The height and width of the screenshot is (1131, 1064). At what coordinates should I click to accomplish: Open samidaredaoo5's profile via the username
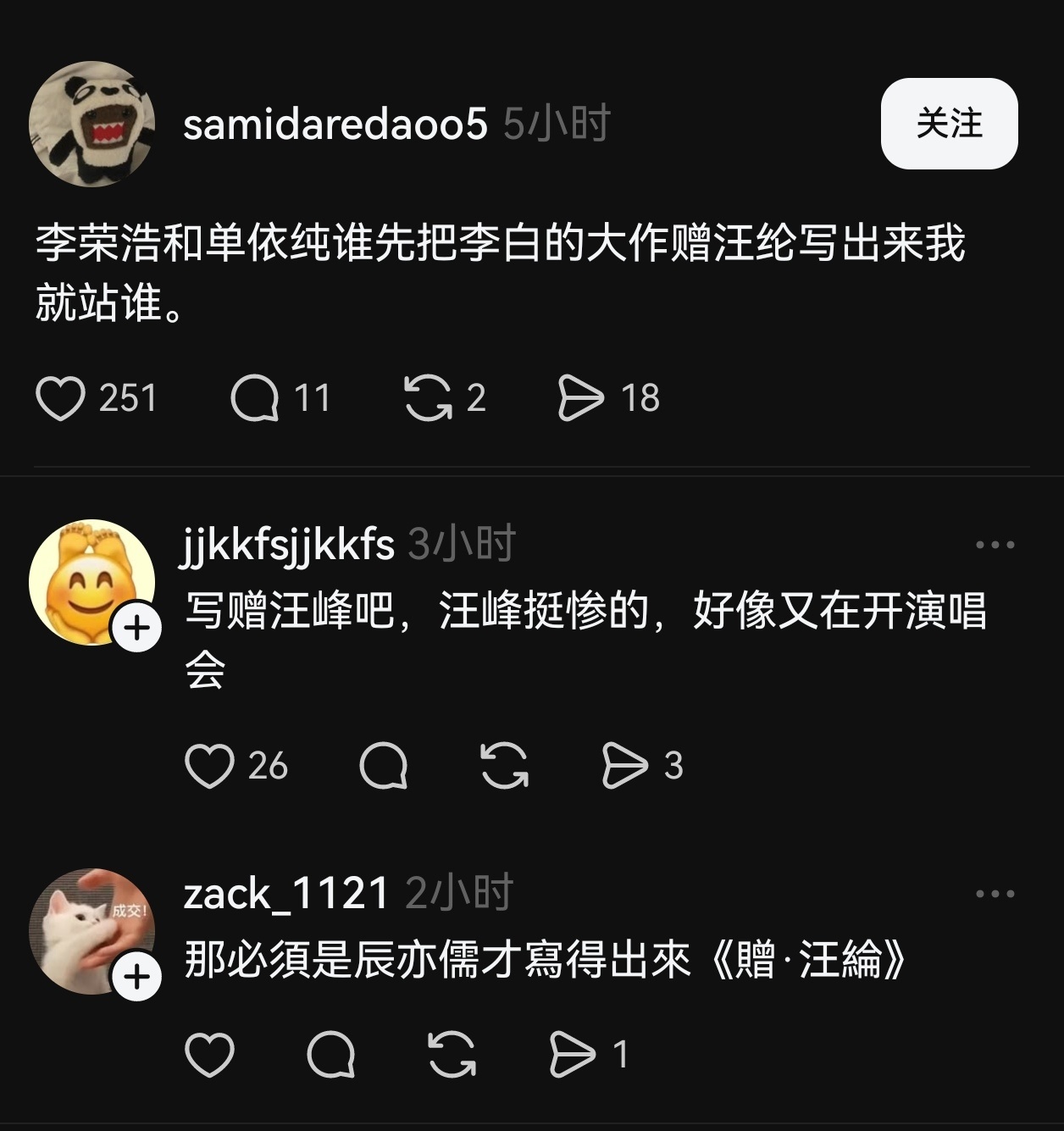[x=335, y=125]
